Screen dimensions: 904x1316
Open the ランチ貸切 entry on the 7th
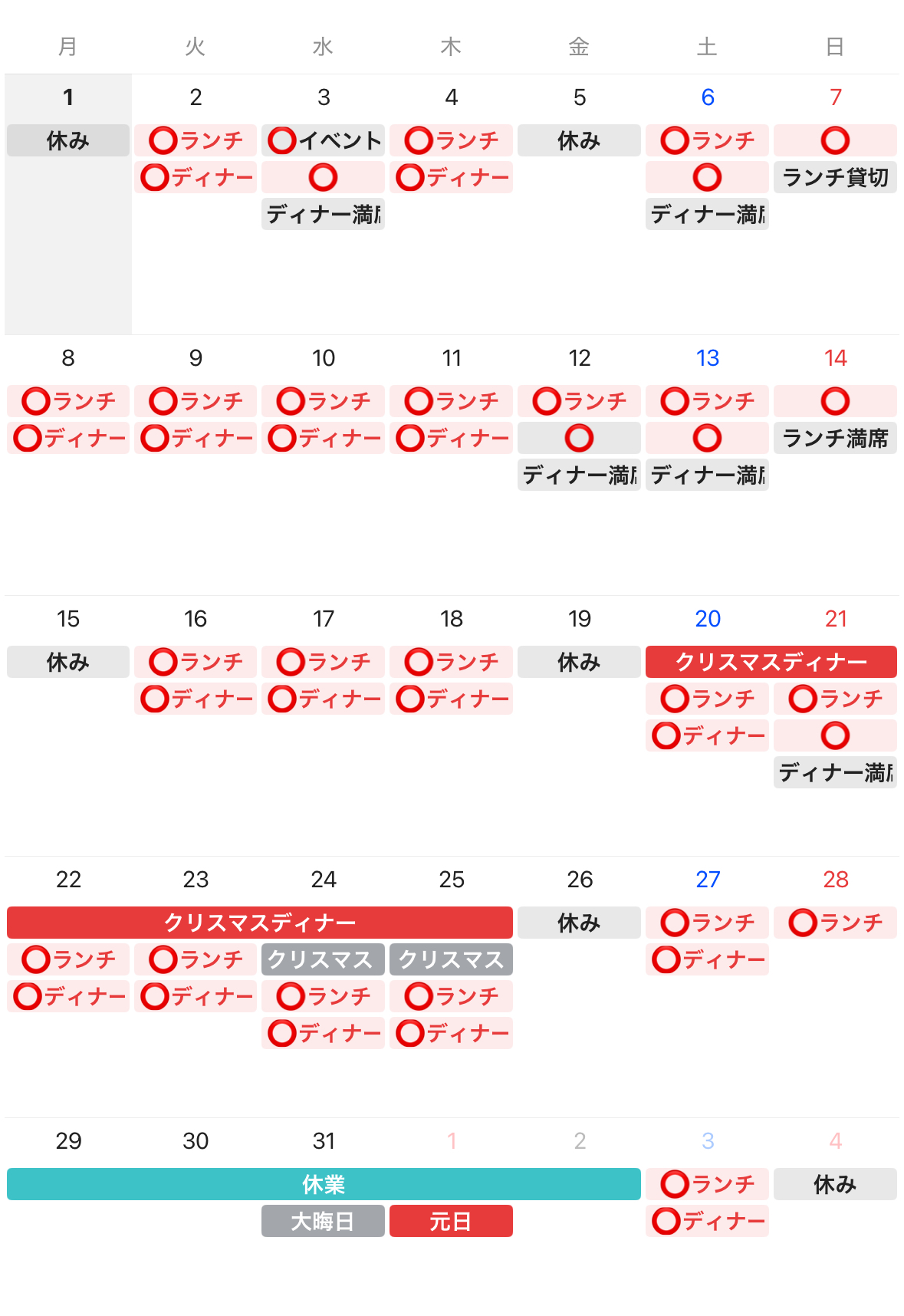coord(835,178)
